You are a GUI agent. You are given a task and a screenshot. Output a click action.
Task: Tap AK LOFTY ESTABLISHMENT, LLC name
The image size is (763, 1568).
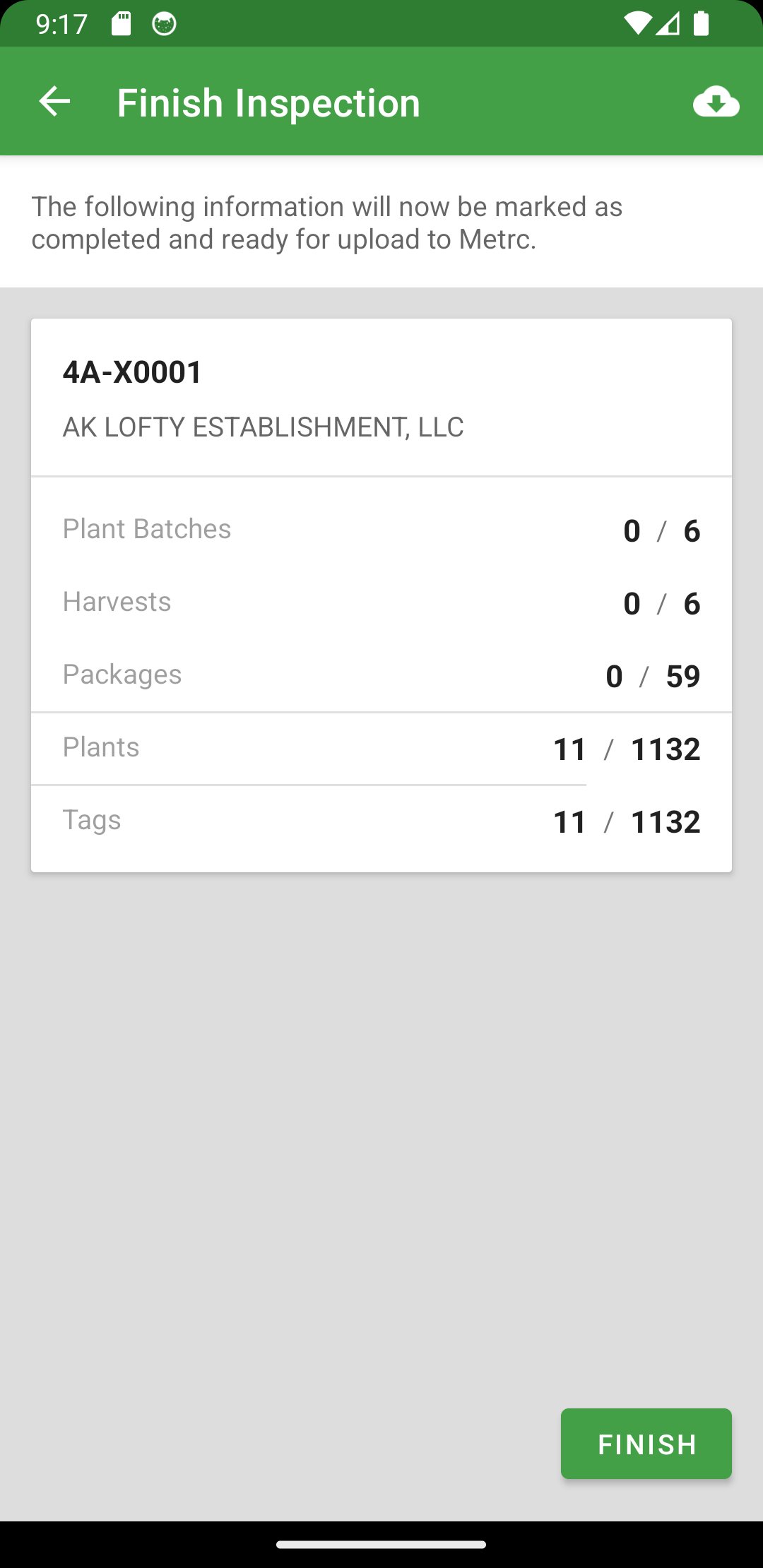pos(264,427)
